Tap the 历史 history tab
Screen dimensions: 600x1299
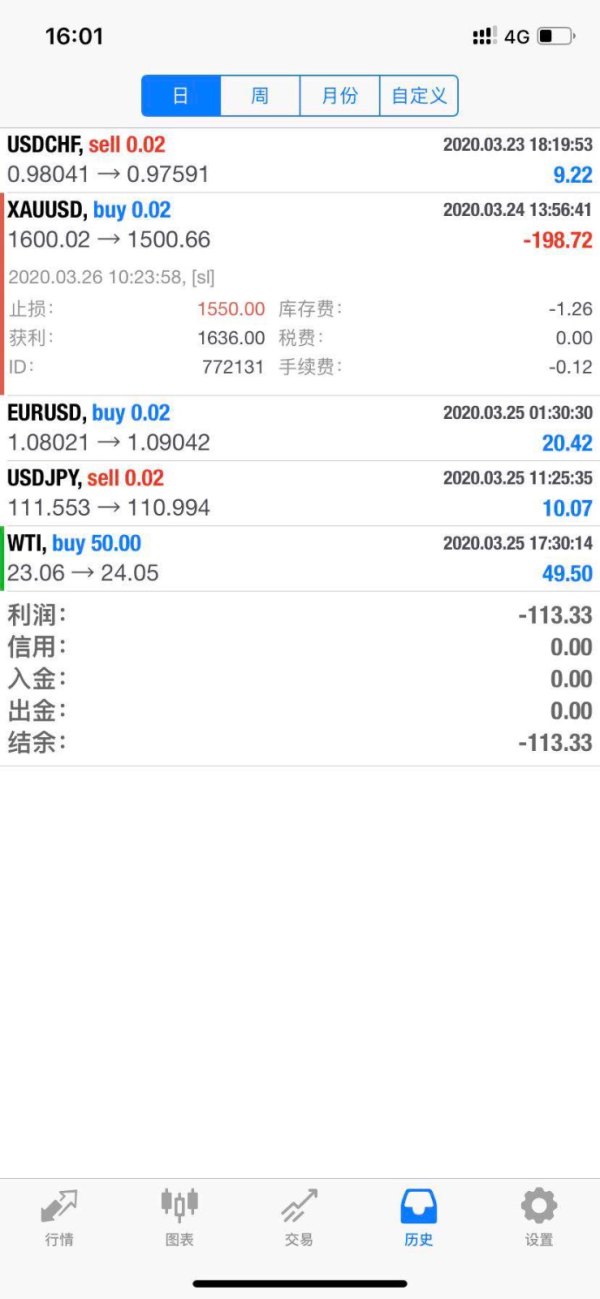click(419, 1218)
